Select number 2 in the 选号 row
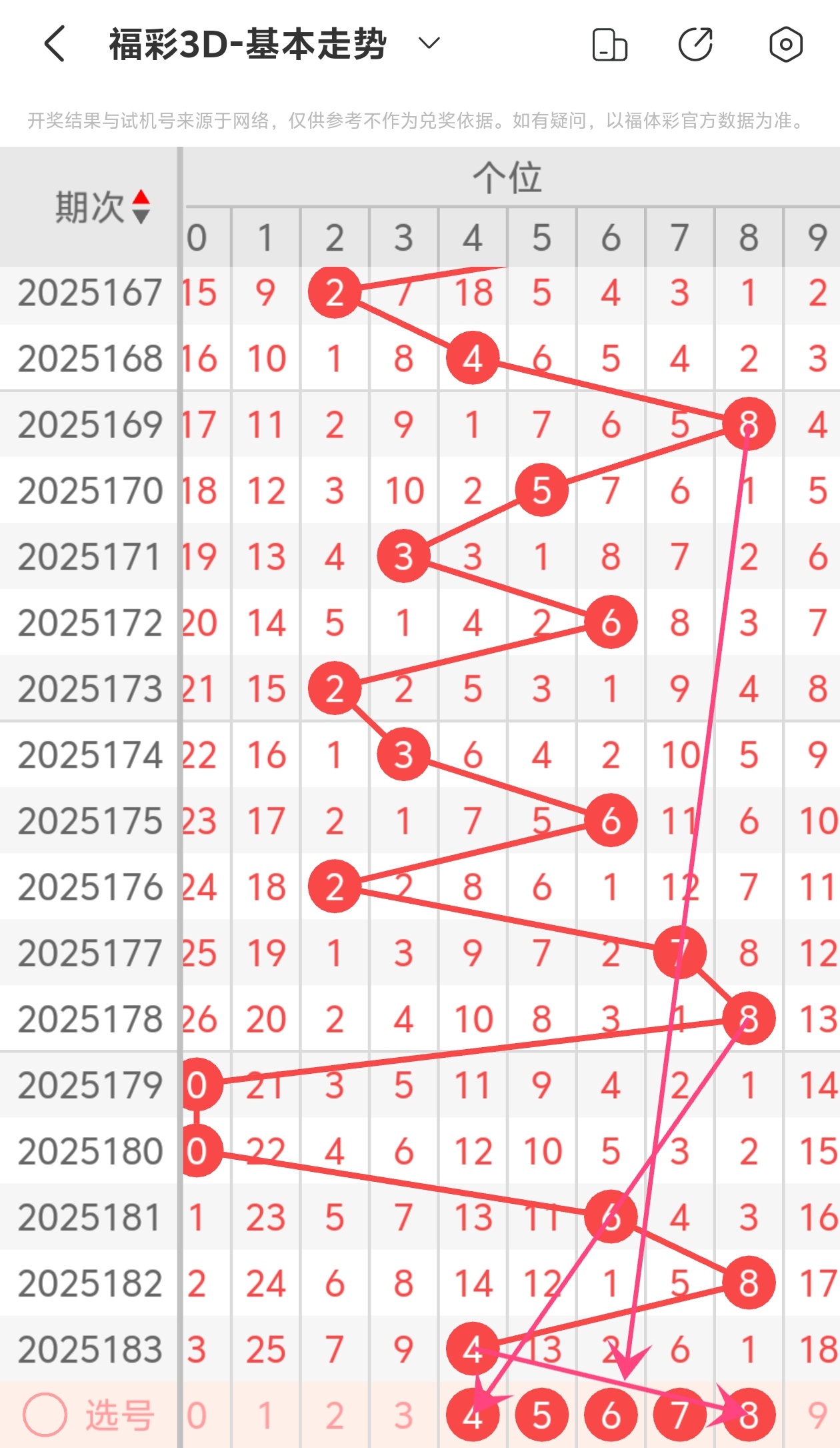 click(335, 1415)
